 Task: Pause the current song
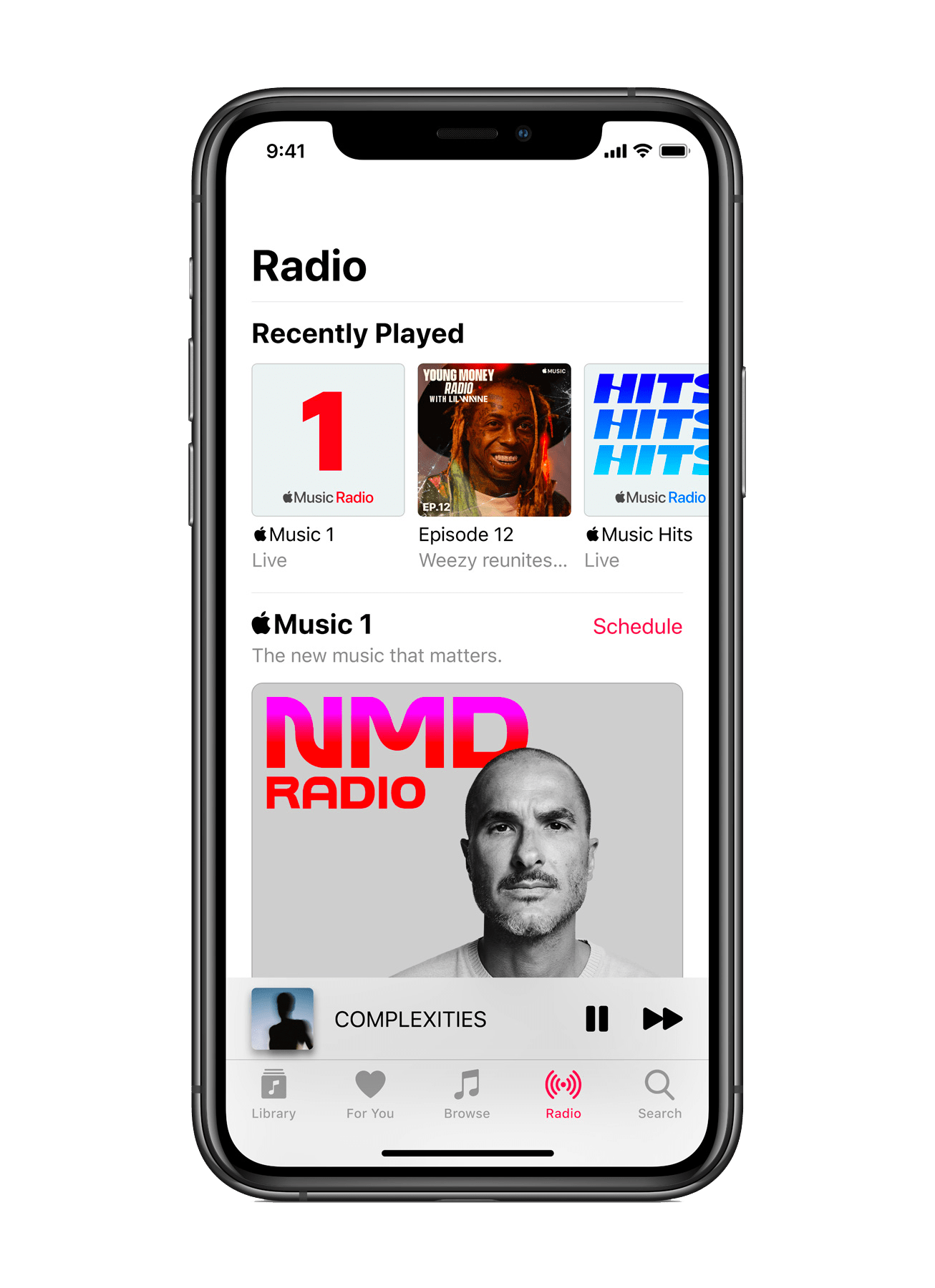point(596,1018)
